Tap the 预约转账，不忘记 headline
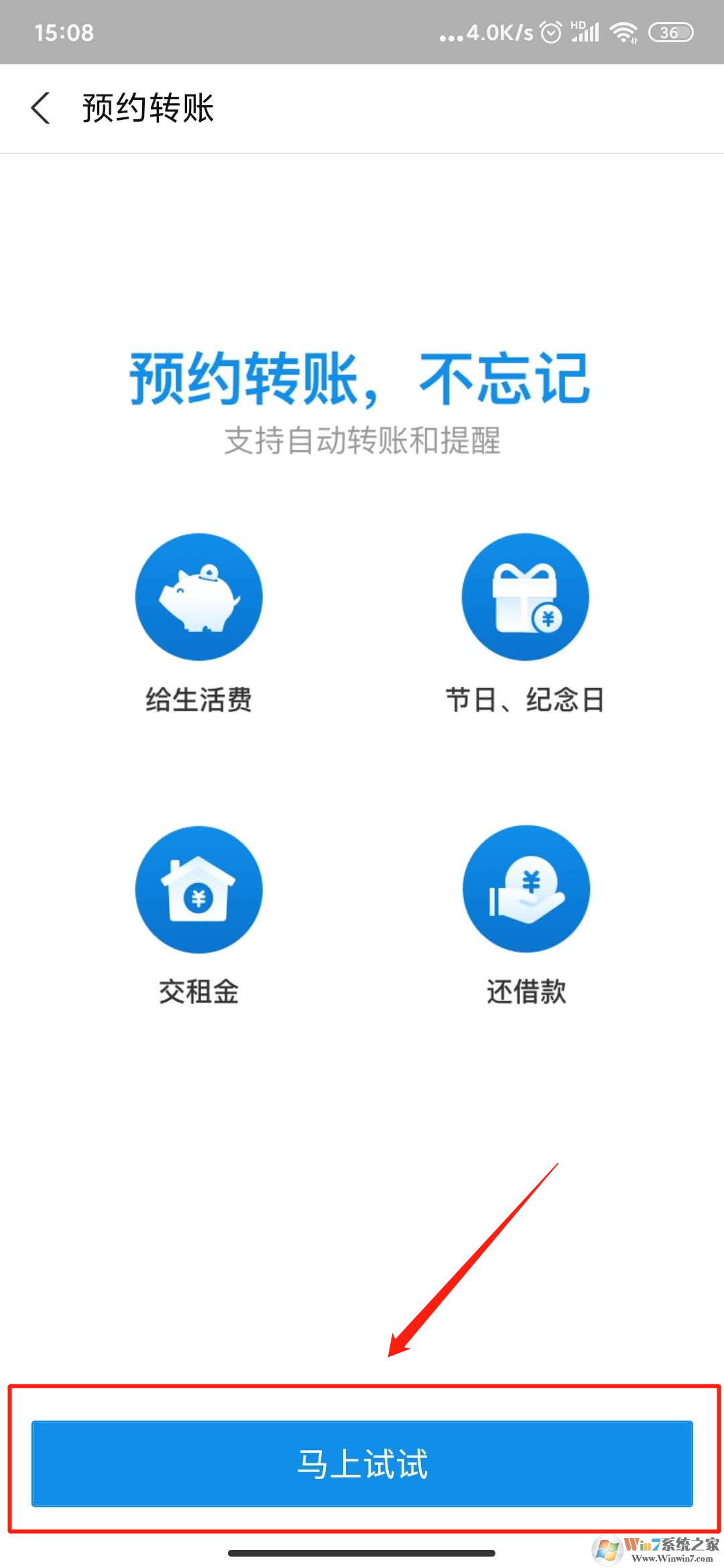 click(361, 377)
